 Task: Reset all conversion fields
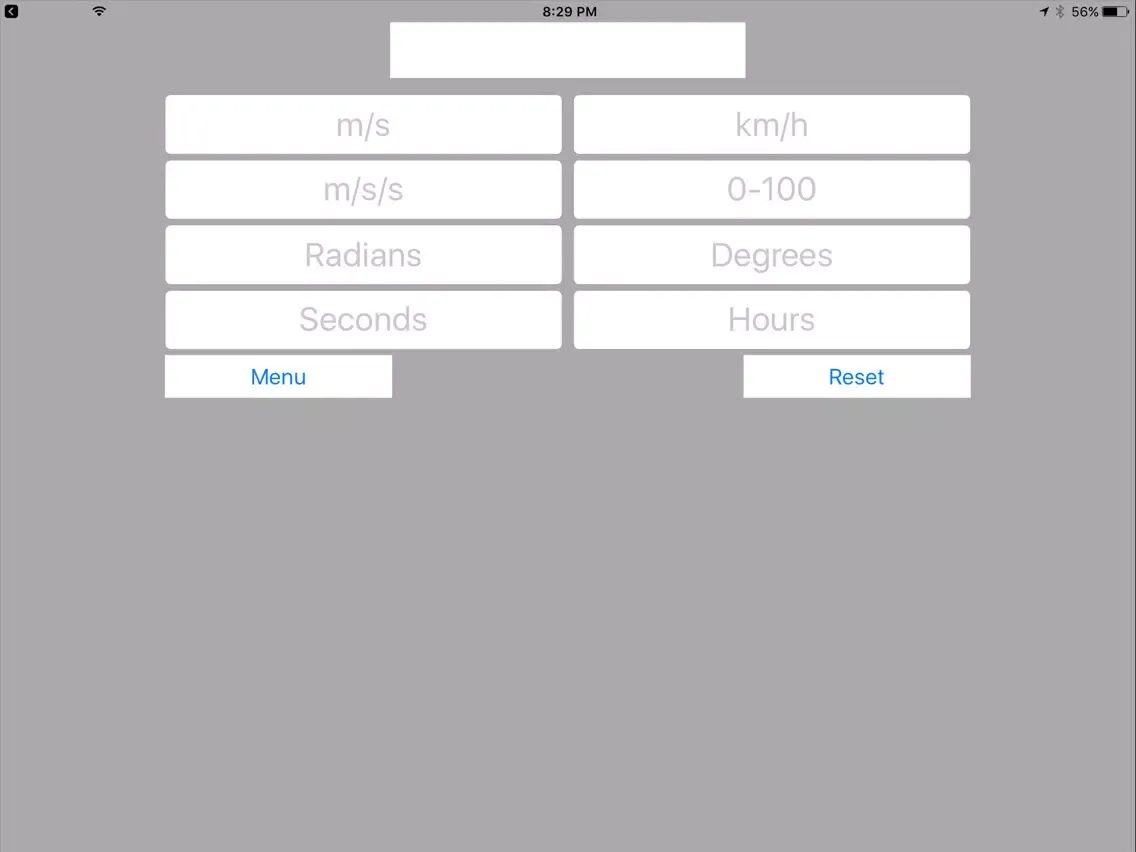click(856, 377)
